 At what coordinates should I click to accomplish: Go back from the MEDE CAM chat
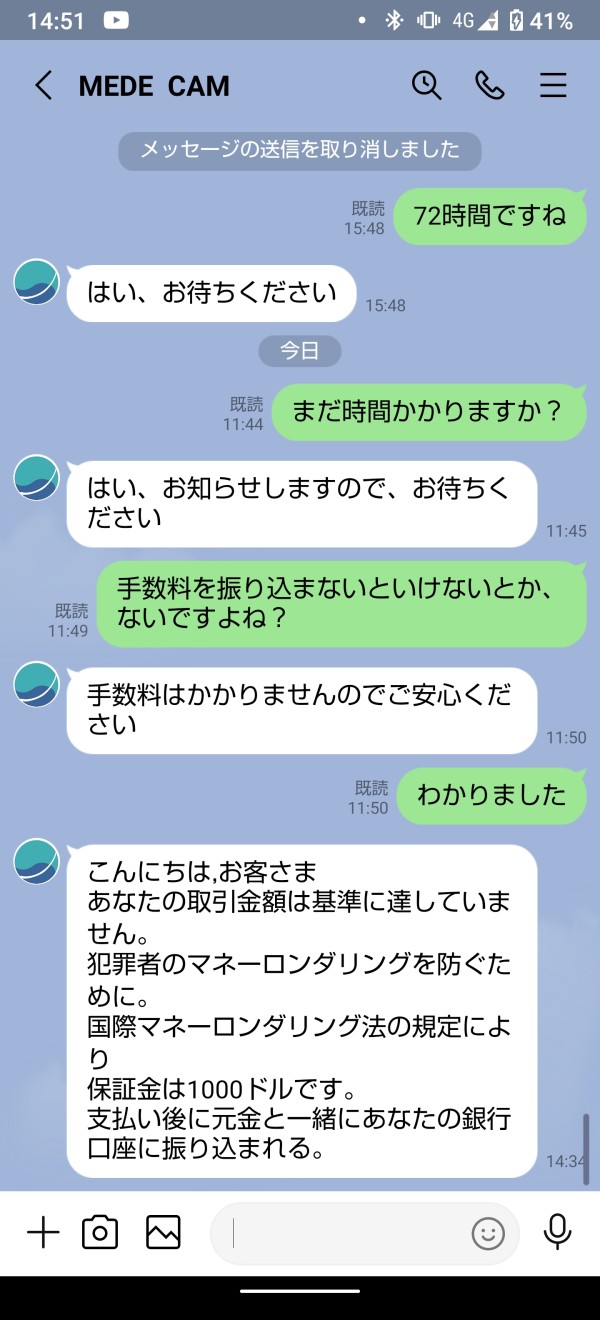click(43, 86)
